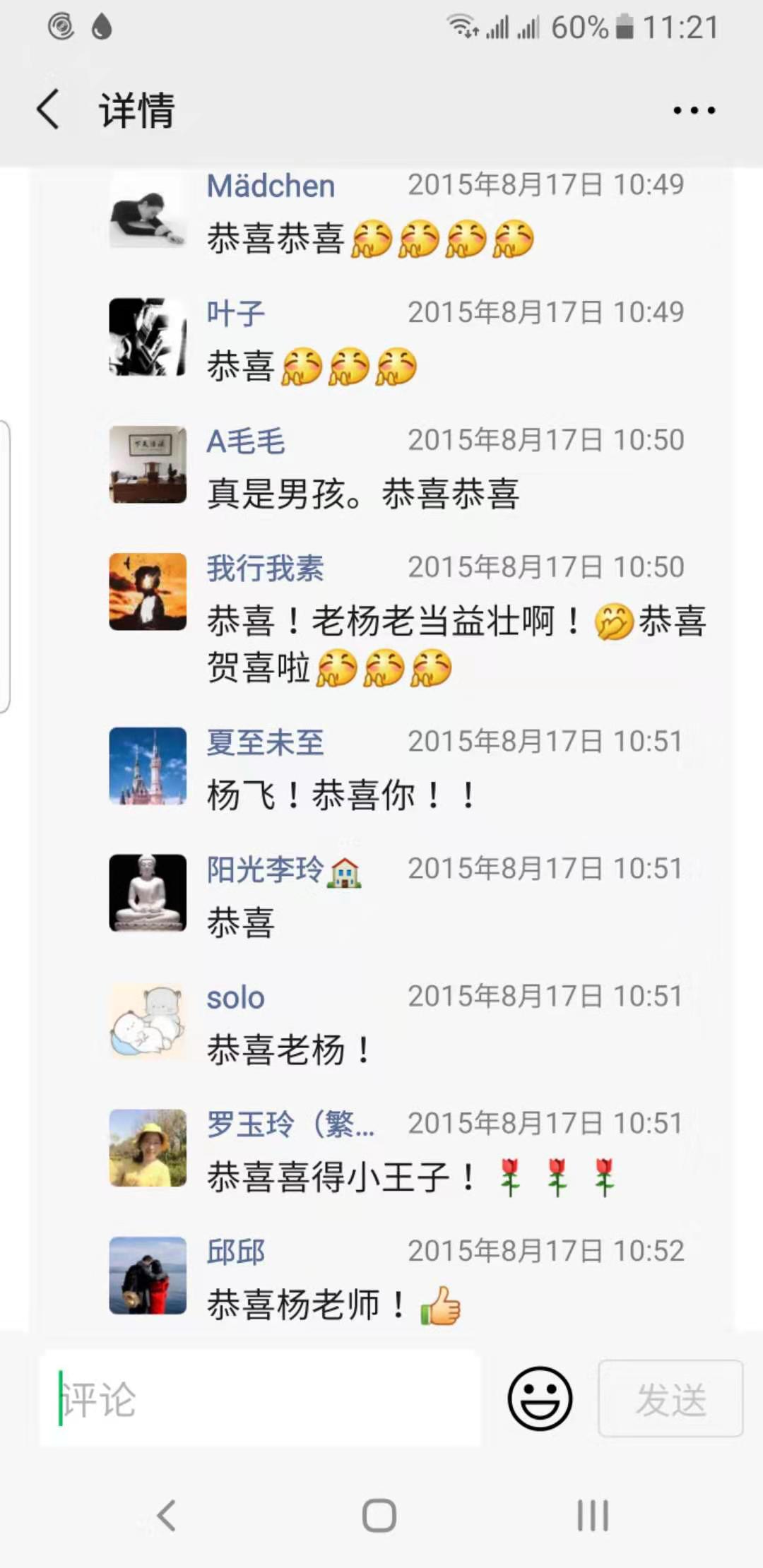Tap the system home button
Viewport: 763px width, 1568px height.
point(379,1515)
